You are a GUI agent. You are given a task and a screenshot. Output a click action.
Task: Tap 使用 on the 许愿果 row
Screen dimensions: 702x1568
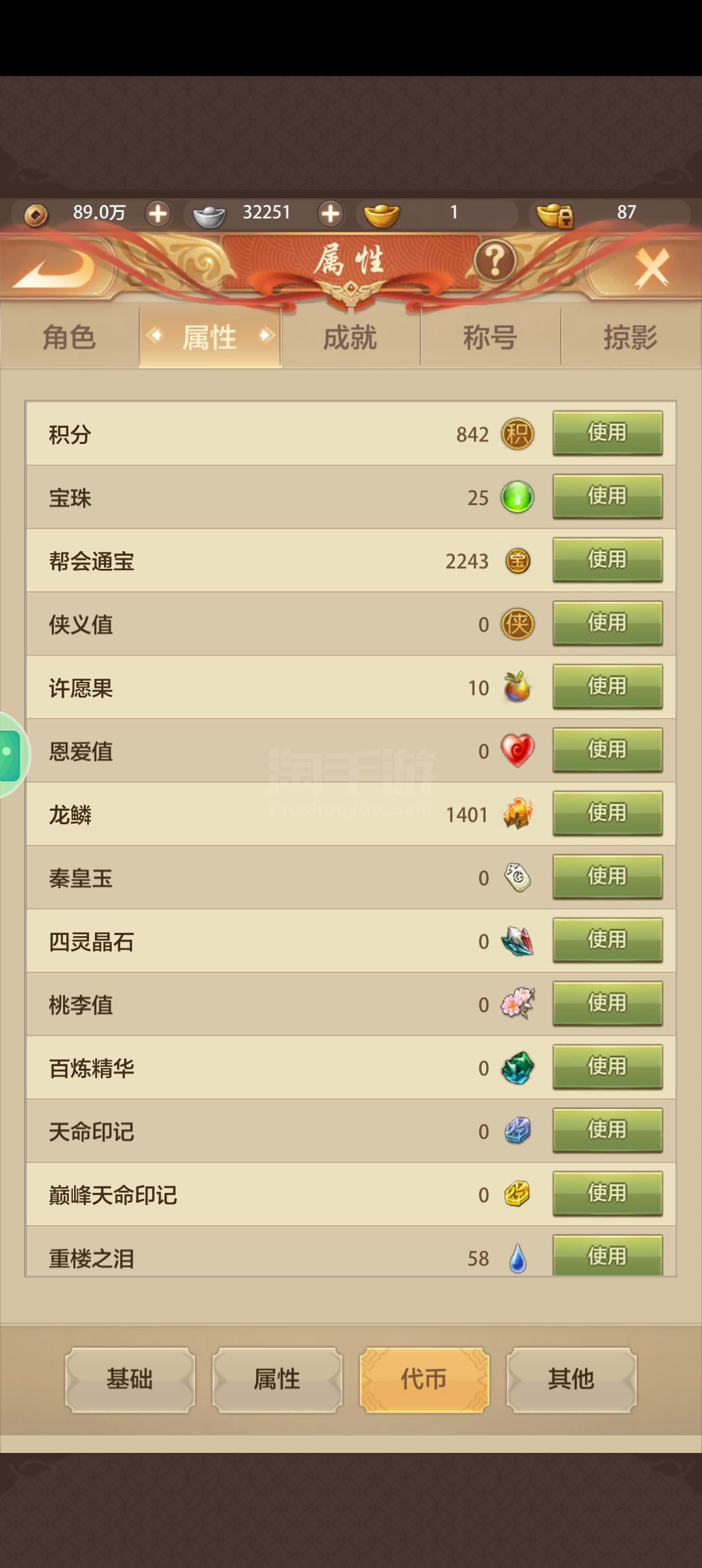[x=608, y=686]
